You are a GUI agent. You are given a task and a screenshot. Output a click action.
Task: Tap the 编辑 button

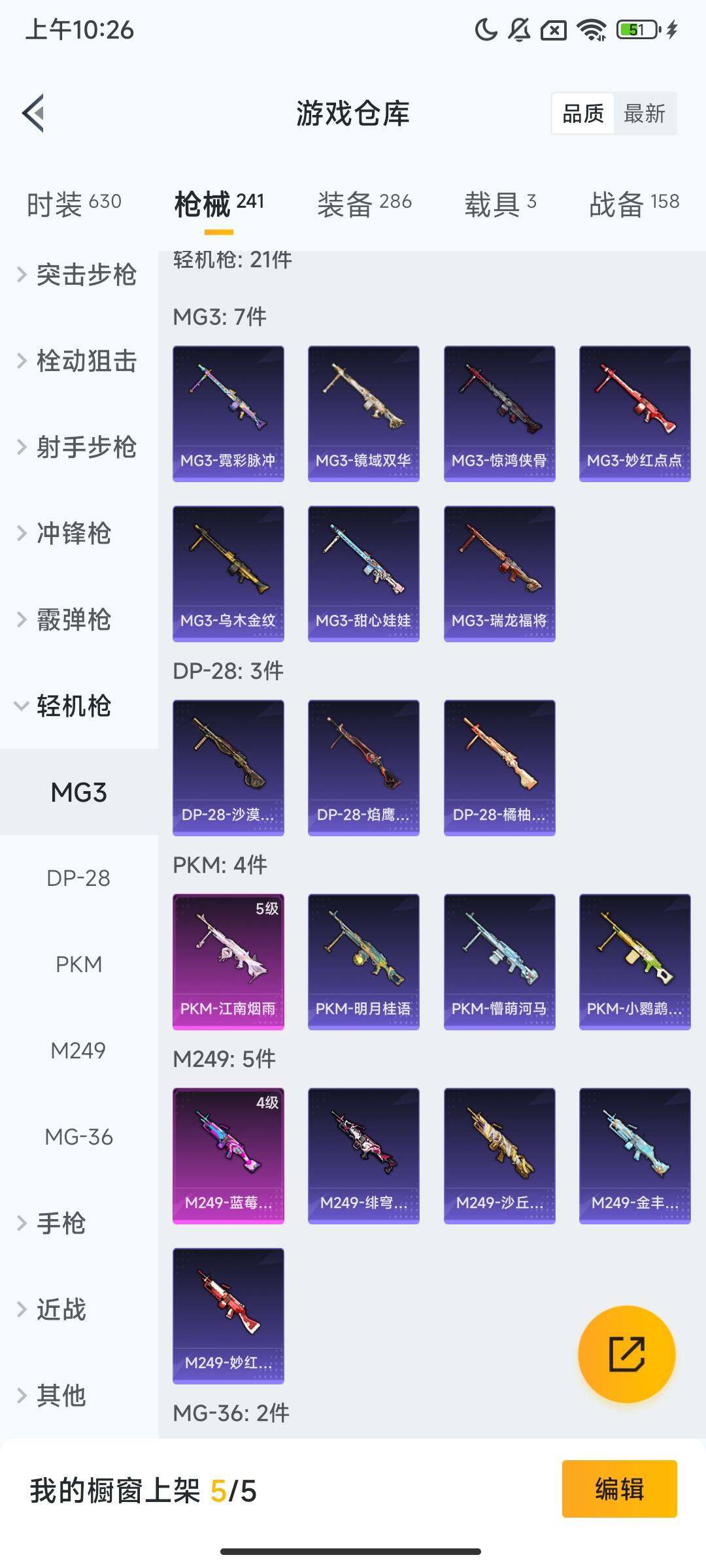(x=619, y=1489)
